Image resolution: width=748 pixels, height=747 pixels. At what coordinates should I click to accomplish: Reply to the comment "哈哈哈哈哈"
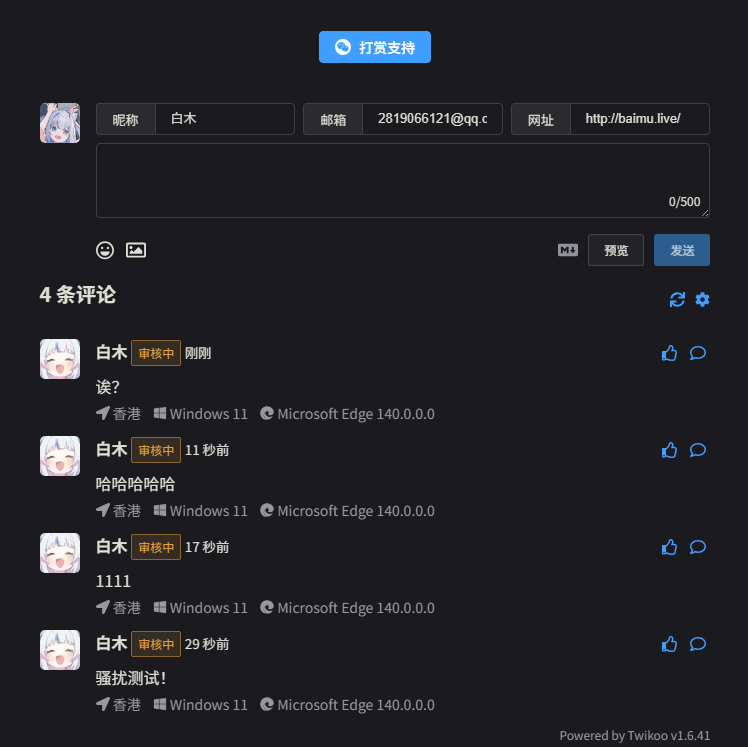click(698, 450)
